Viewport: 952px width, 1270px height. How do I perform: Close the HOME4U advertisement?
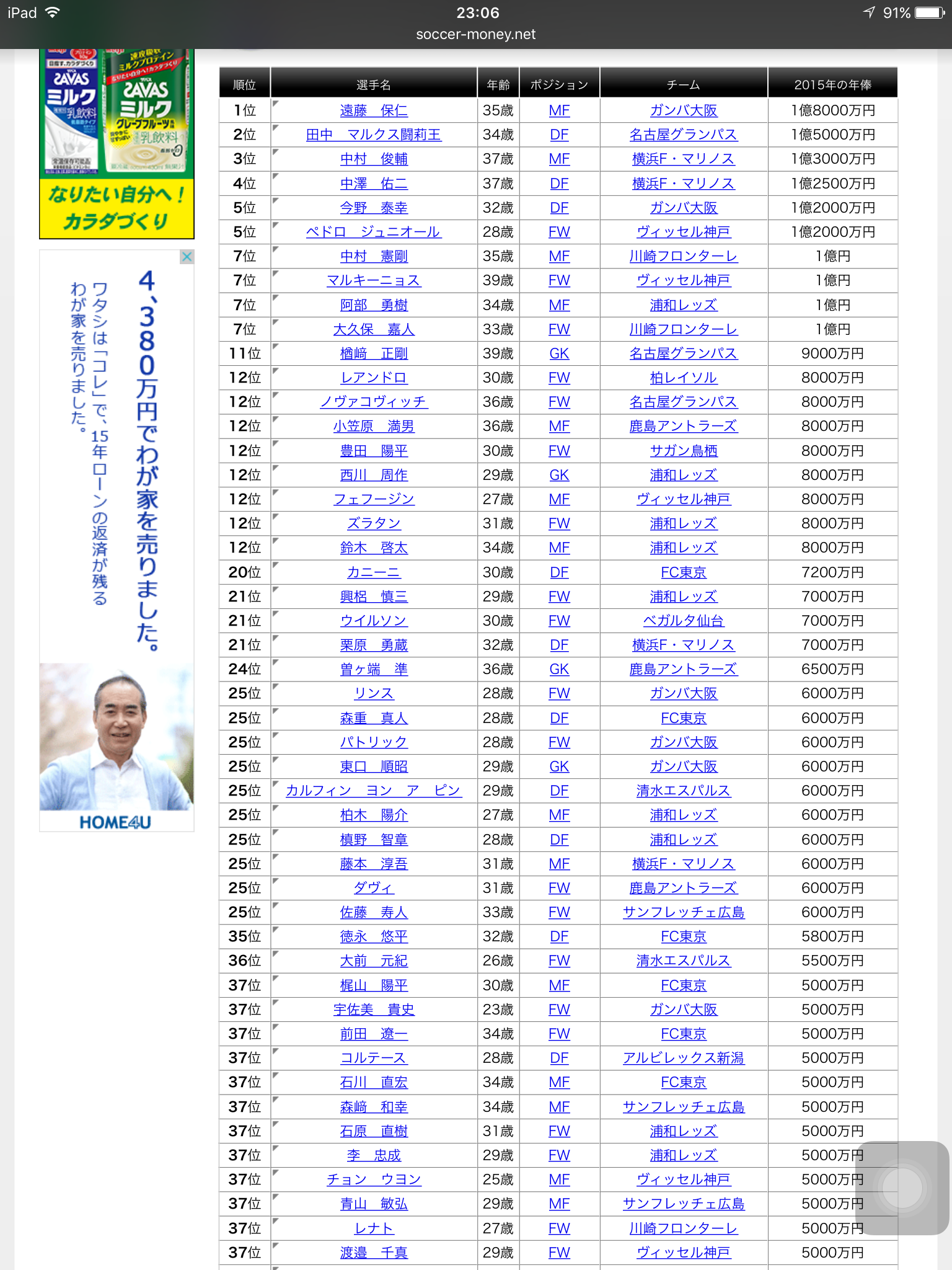187,257
